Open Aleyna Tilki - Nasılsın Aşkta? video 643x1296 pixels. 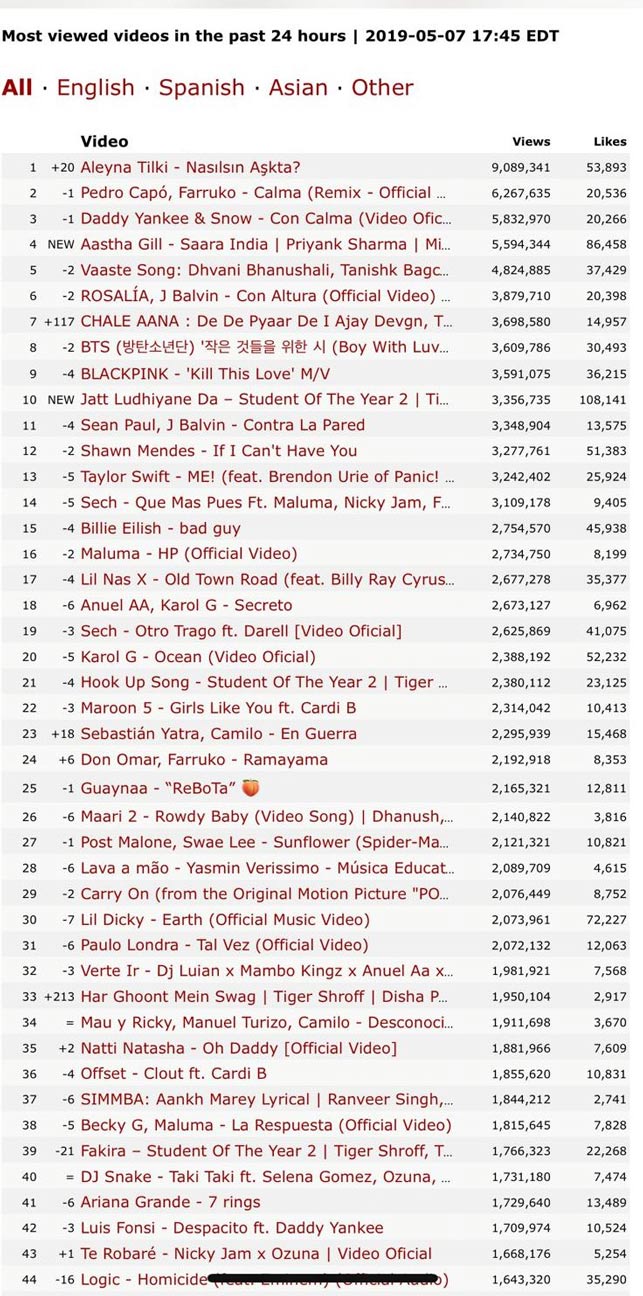tap(190, 167)
